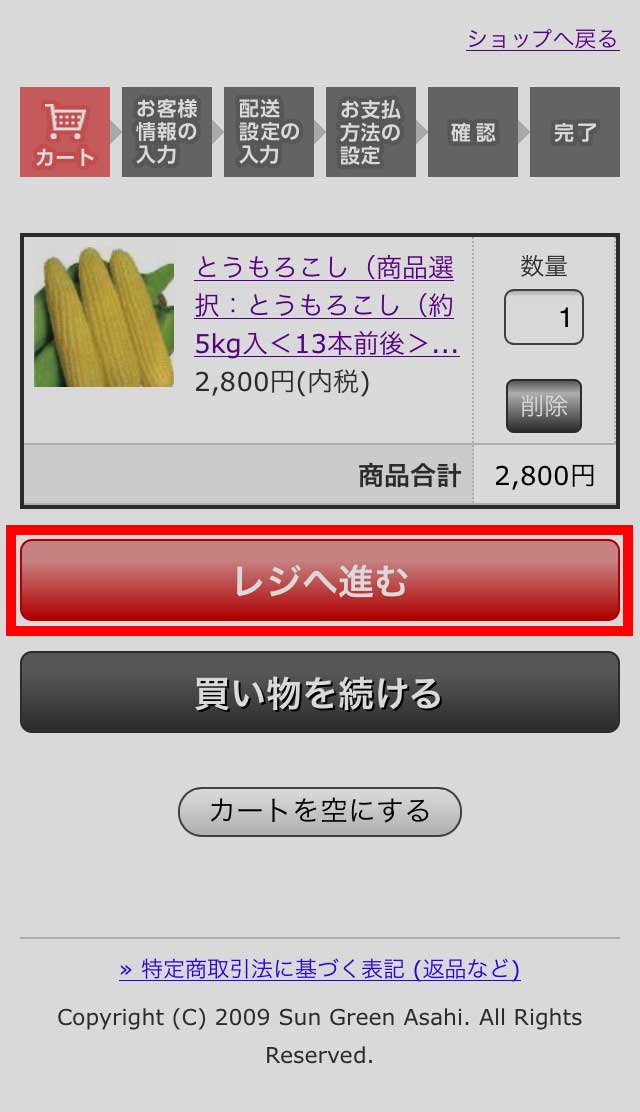This screenshot has width=640, height=1112.
Task: Open 特定商取引法に基づく表記 link
Action: tap(320, 969)
